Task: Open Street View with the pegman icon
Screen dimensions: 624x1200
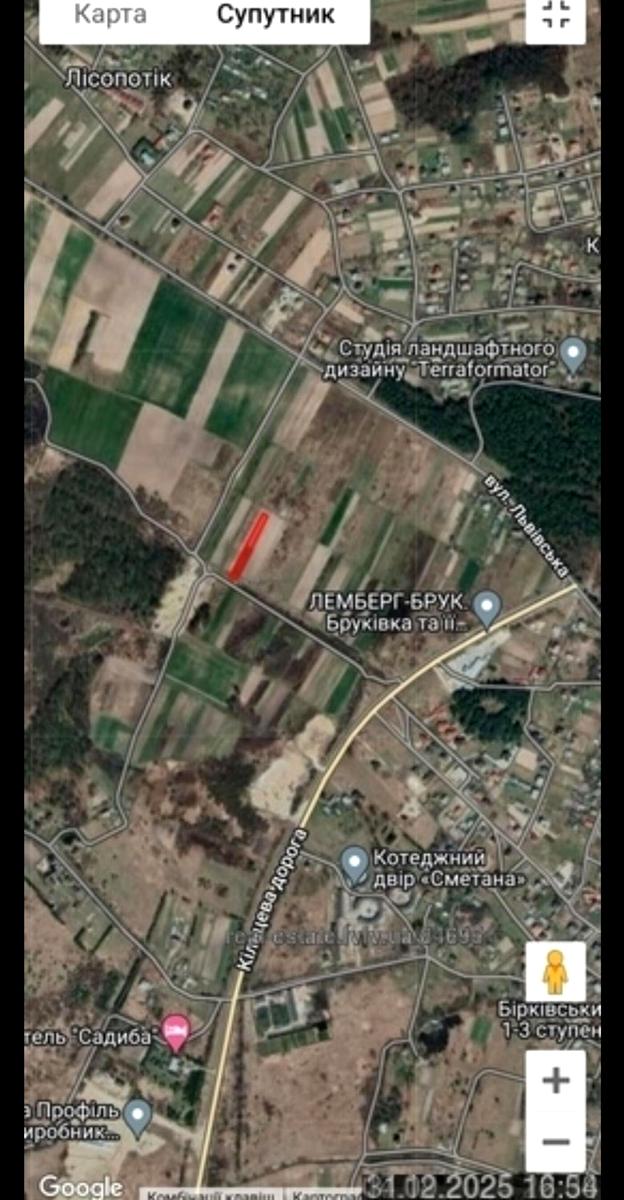Action: tap(555, 971)
